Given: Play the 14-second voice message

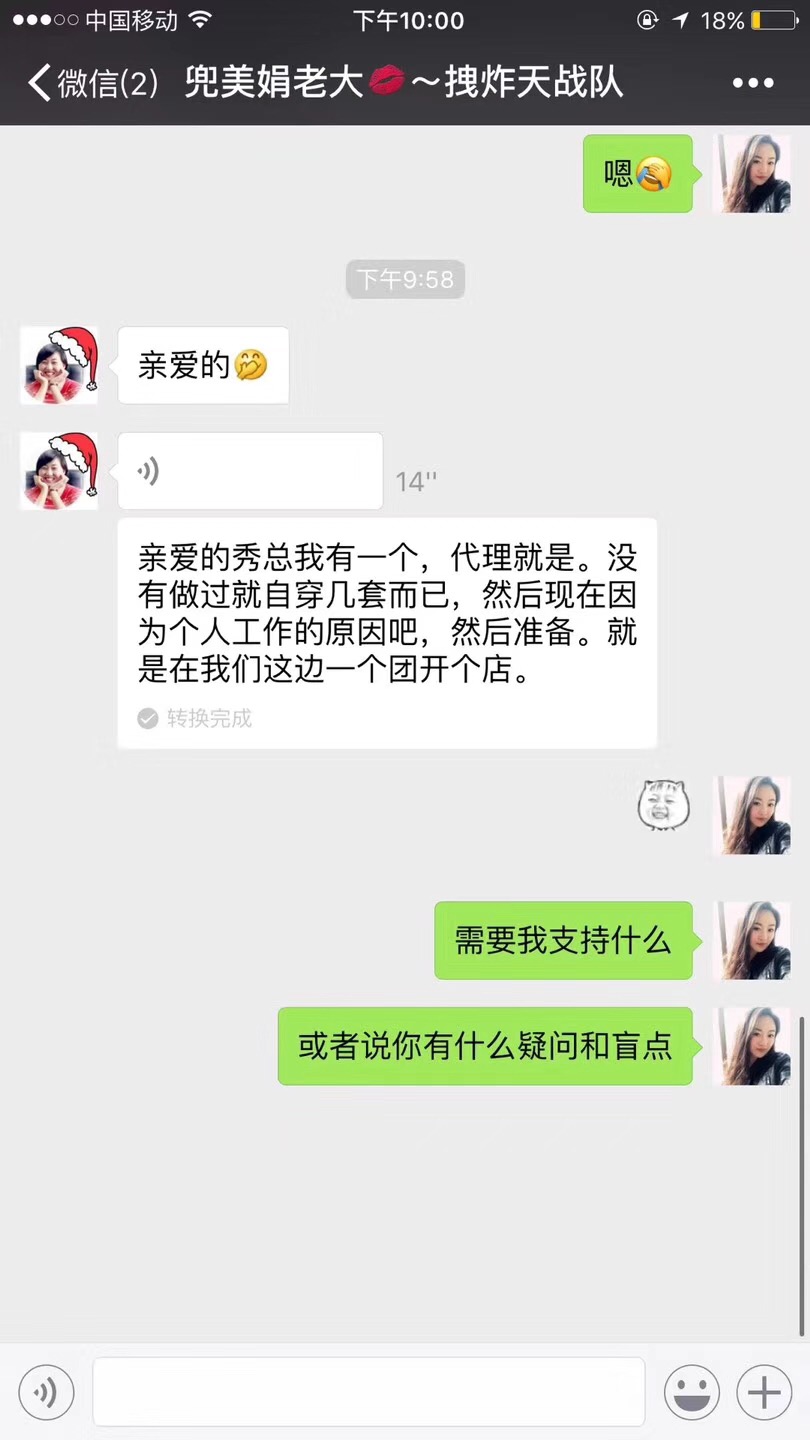Looking at the screenshot, I should pyautogui.click(x=250, y=471).
